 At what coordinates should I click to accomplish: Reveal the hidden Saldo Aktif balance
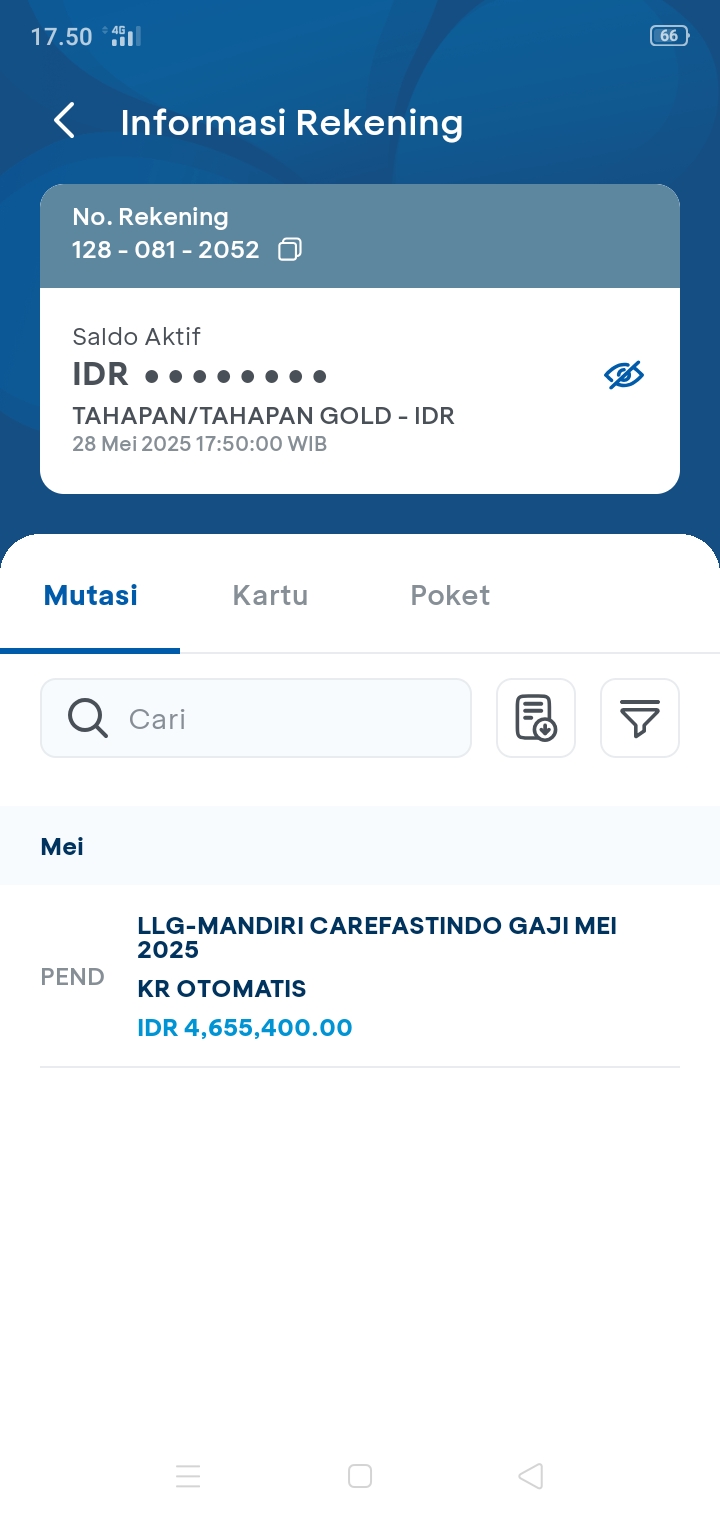point(624,375)
